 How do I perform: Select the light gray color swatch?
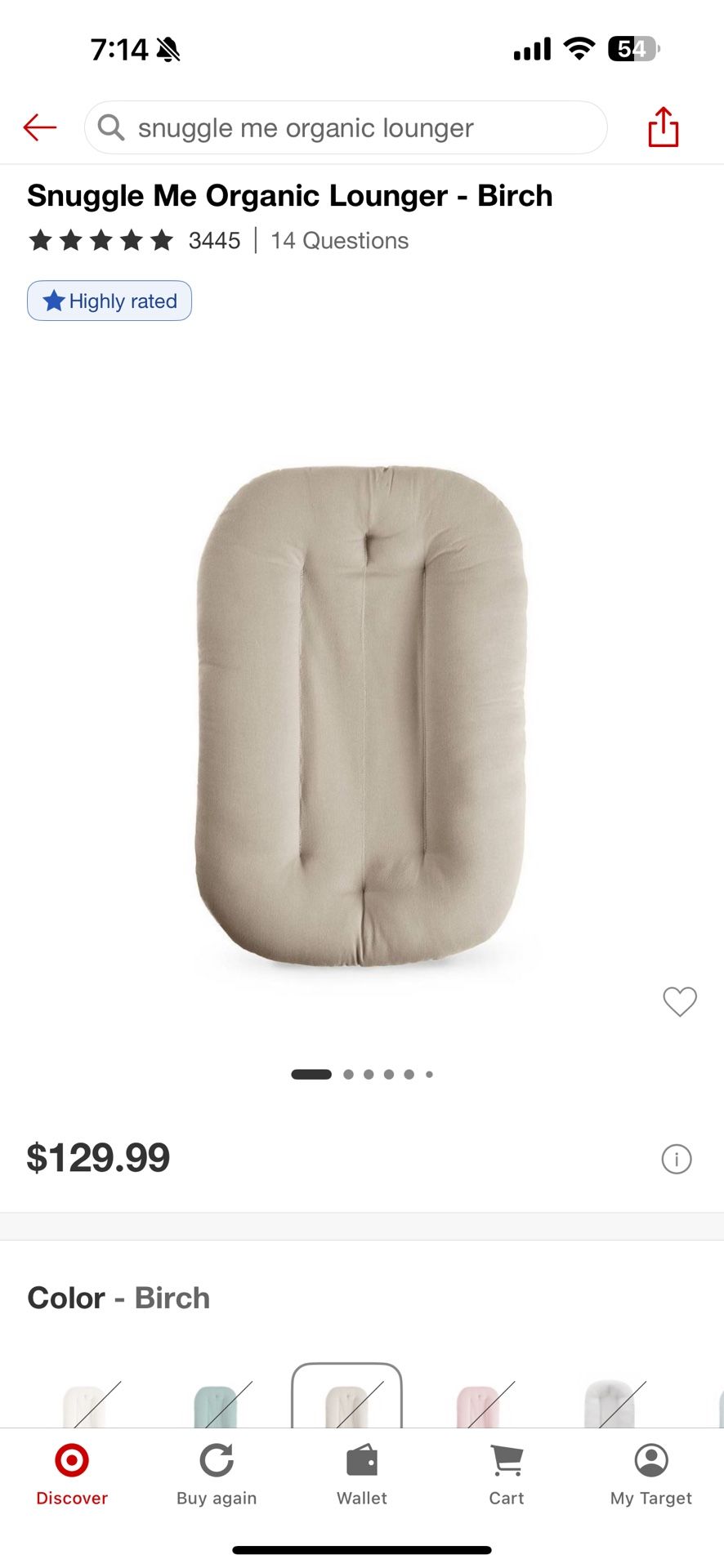610,1406
